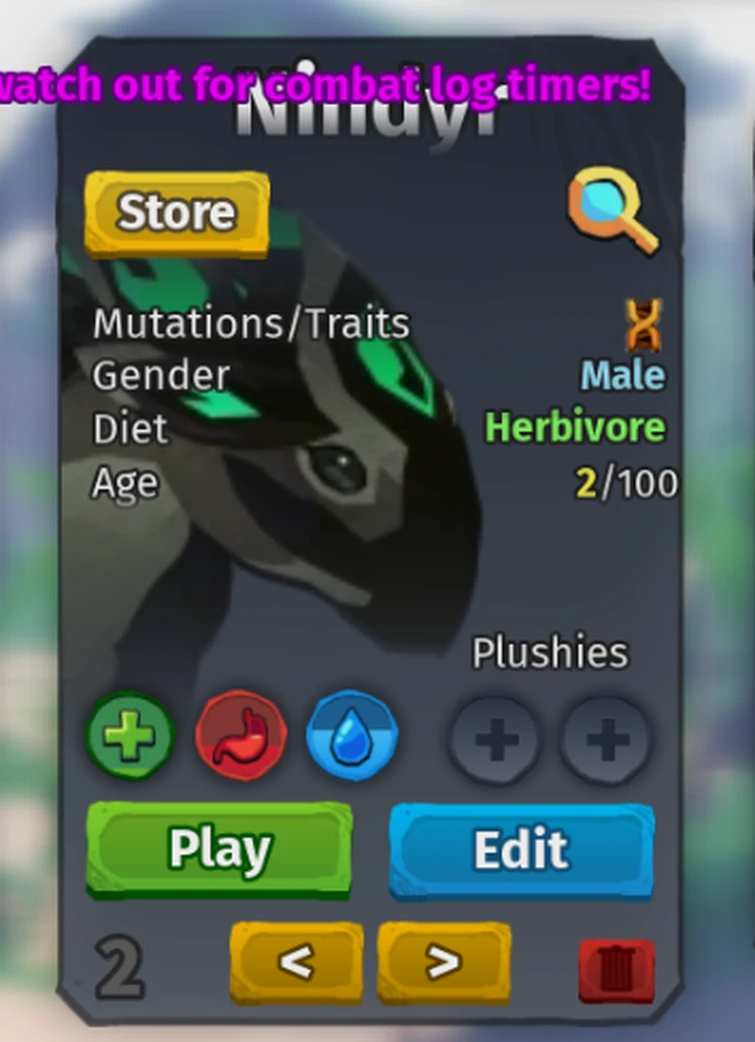This screenshot has width=755, height=1042.
Task: Open the magnifying glass inspect icon
Action: (612, 210)
